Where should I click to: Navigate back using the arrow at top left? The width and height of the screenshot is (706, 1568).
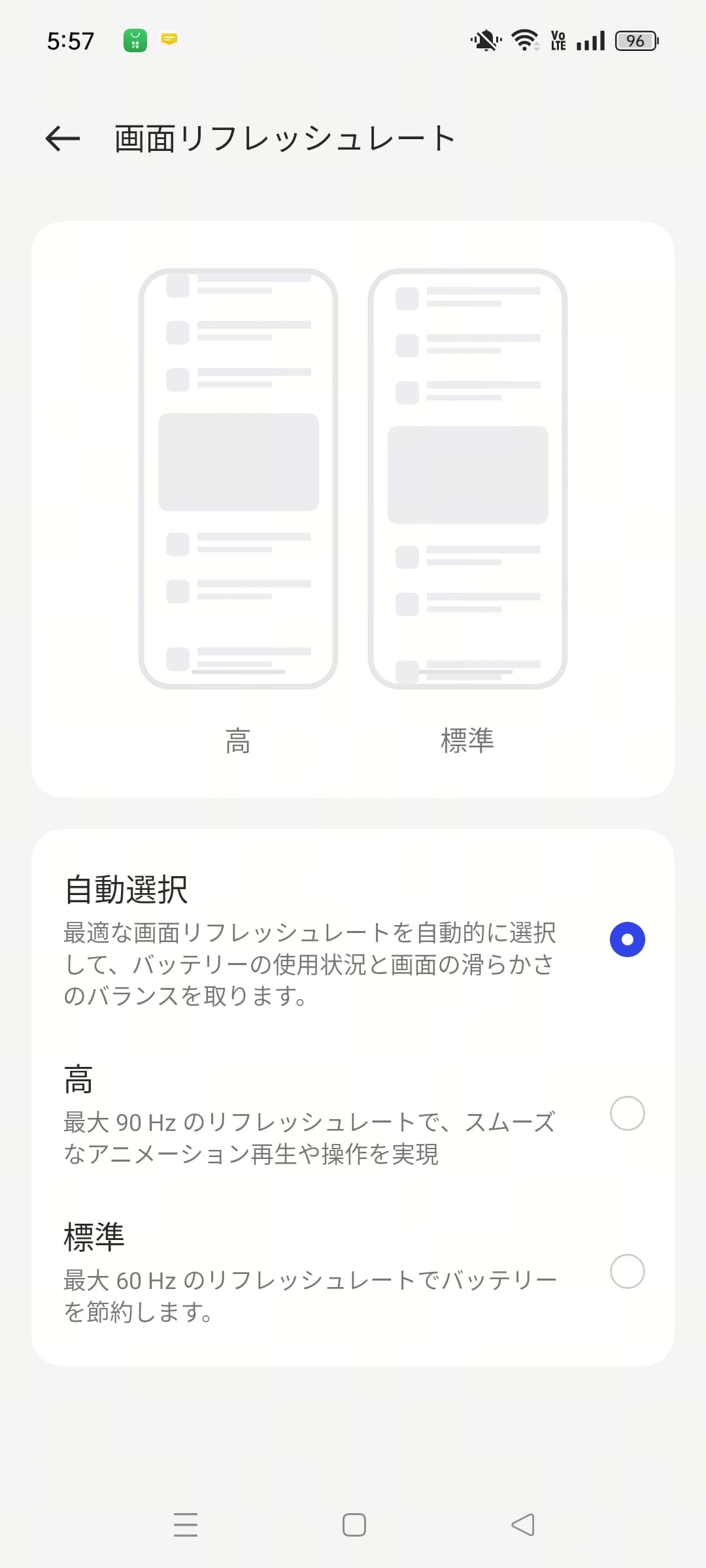pos(62,138)
